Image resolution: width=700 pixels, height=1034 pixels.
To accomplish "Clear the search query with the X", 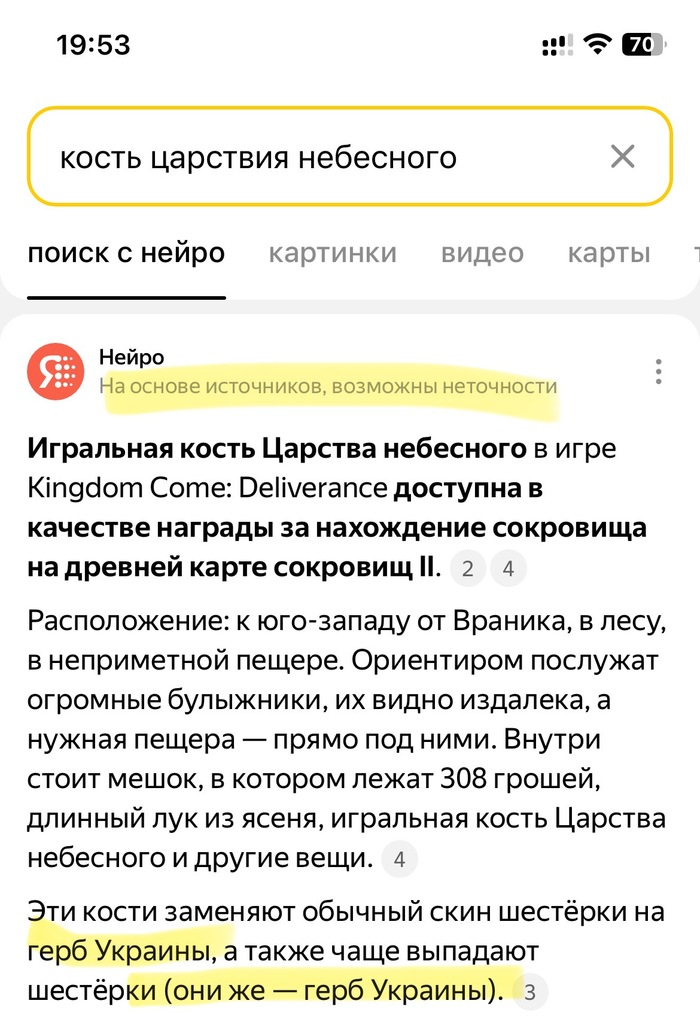I will 622,157.
